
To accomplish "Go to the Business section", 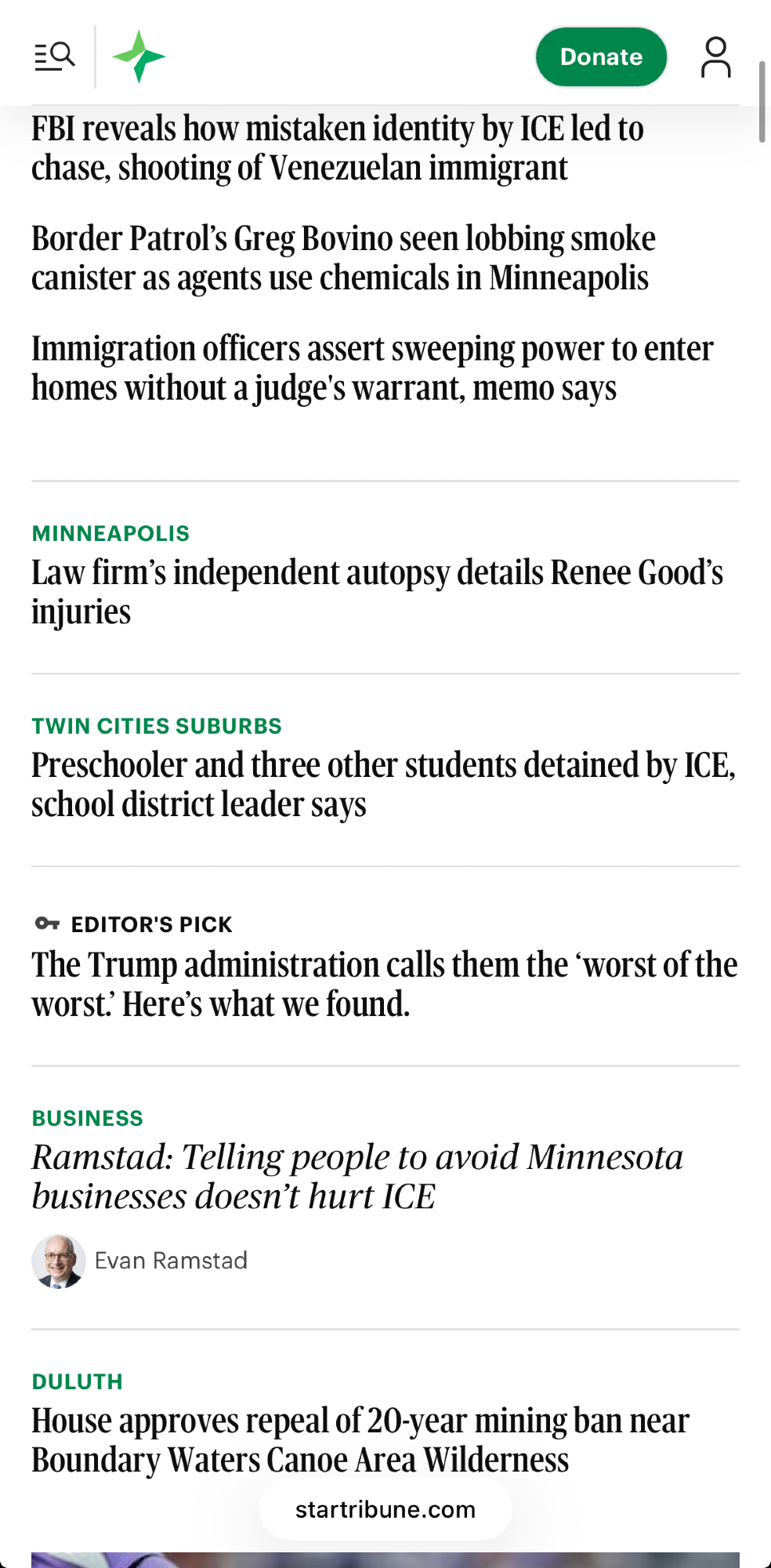I will (88, 1118).
